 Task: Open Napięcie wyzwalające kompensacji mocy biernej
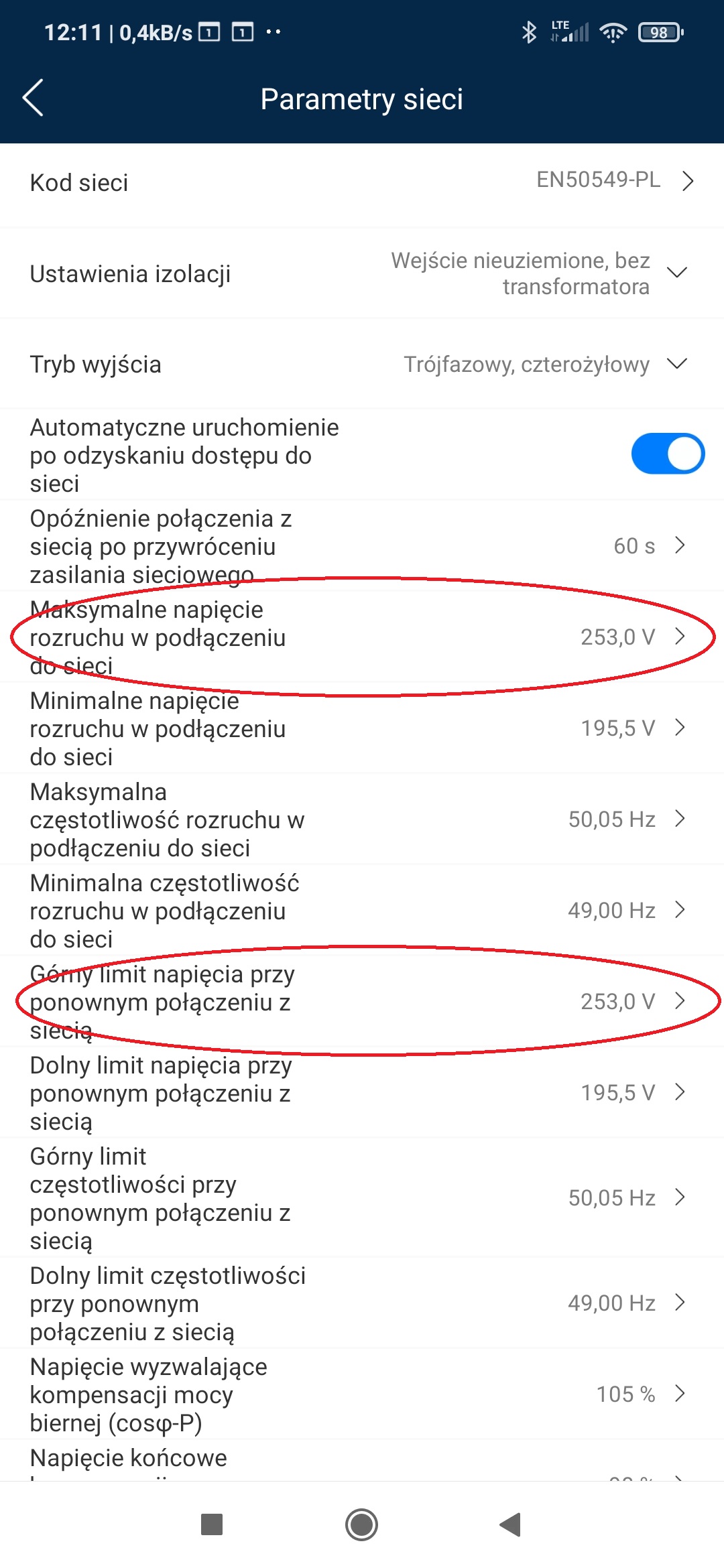pos(362,1394)
